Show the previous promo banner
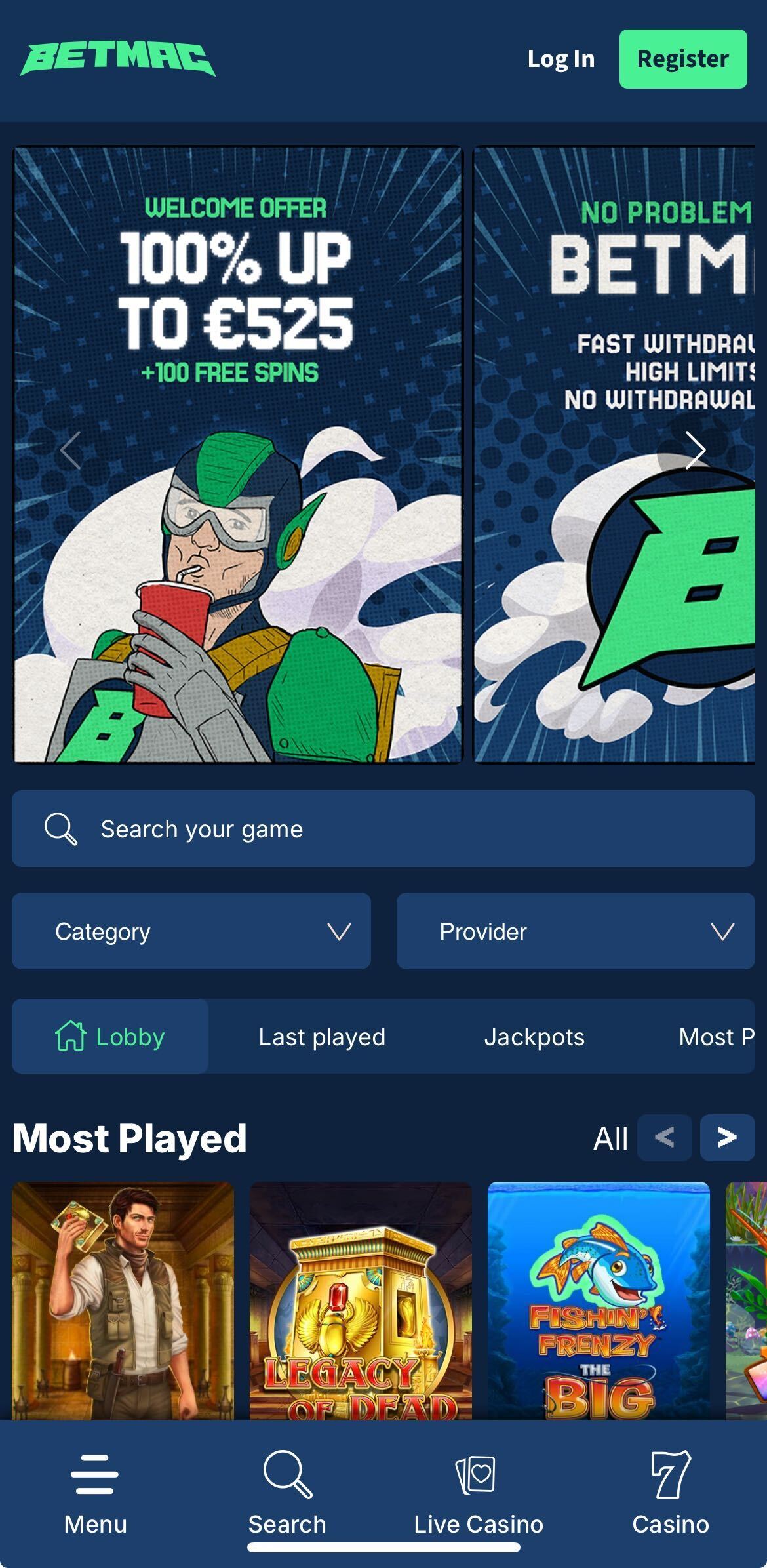Image resolution: width=767 pixels, height=1568 pixels. (71, 450)
